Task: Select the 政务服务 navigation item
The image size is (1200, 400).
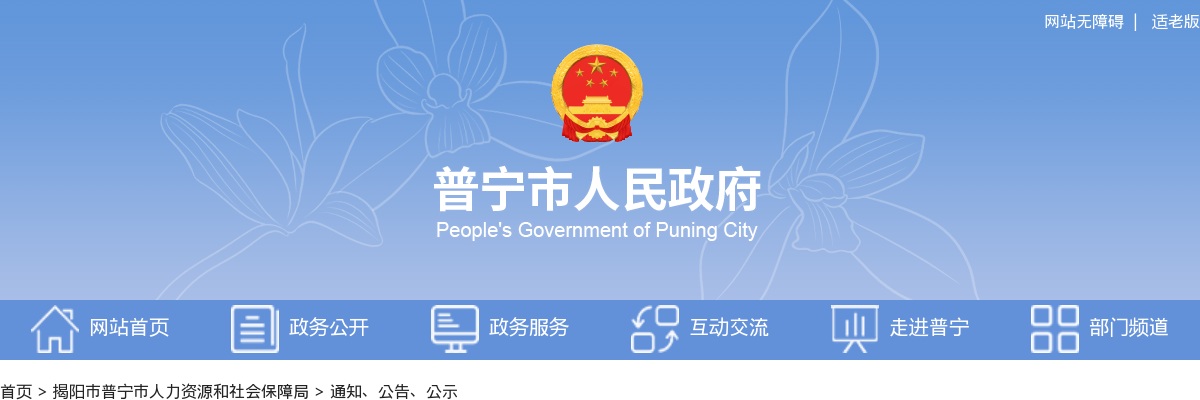Action: point(500,328)
